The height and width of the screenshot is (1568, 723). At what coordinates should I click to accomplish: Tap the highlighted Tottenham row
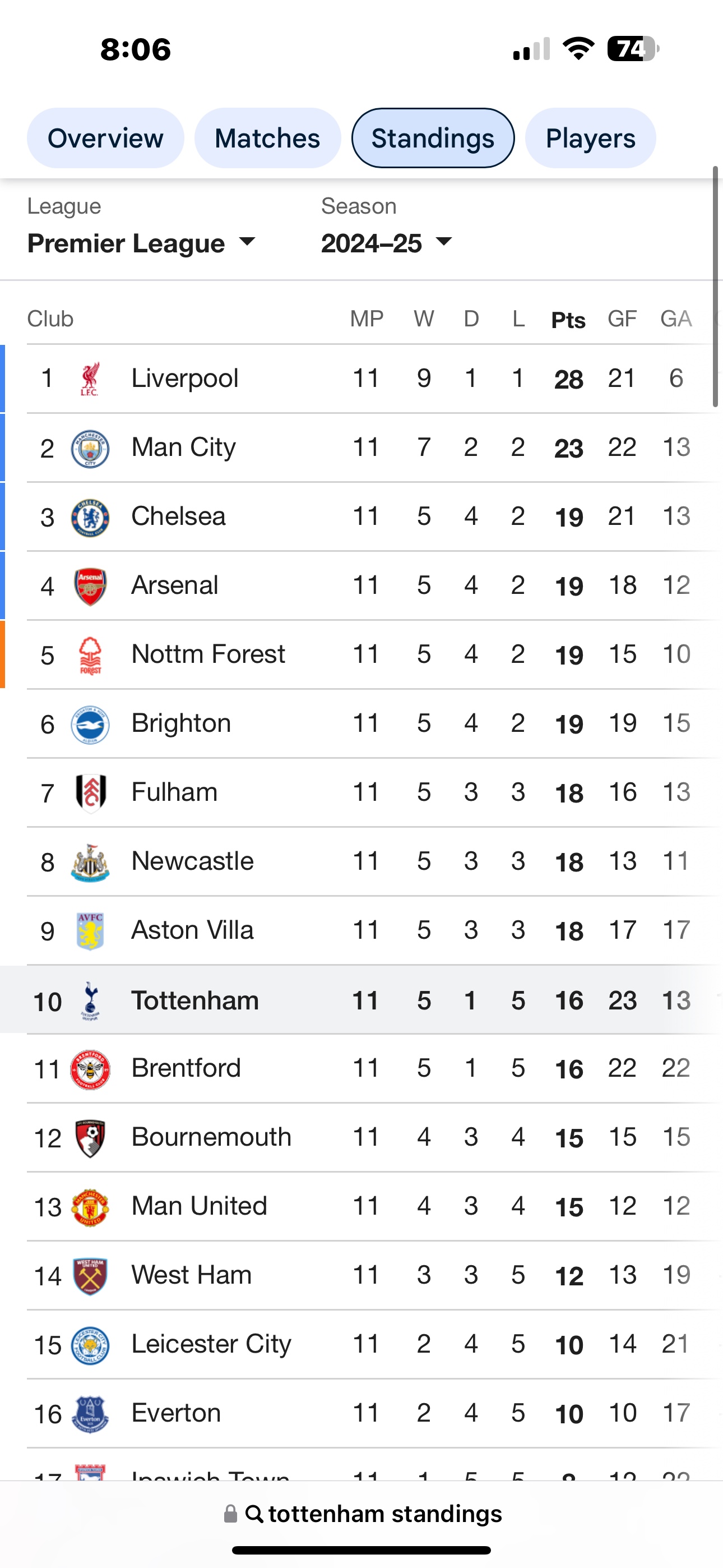coord(361,999)
